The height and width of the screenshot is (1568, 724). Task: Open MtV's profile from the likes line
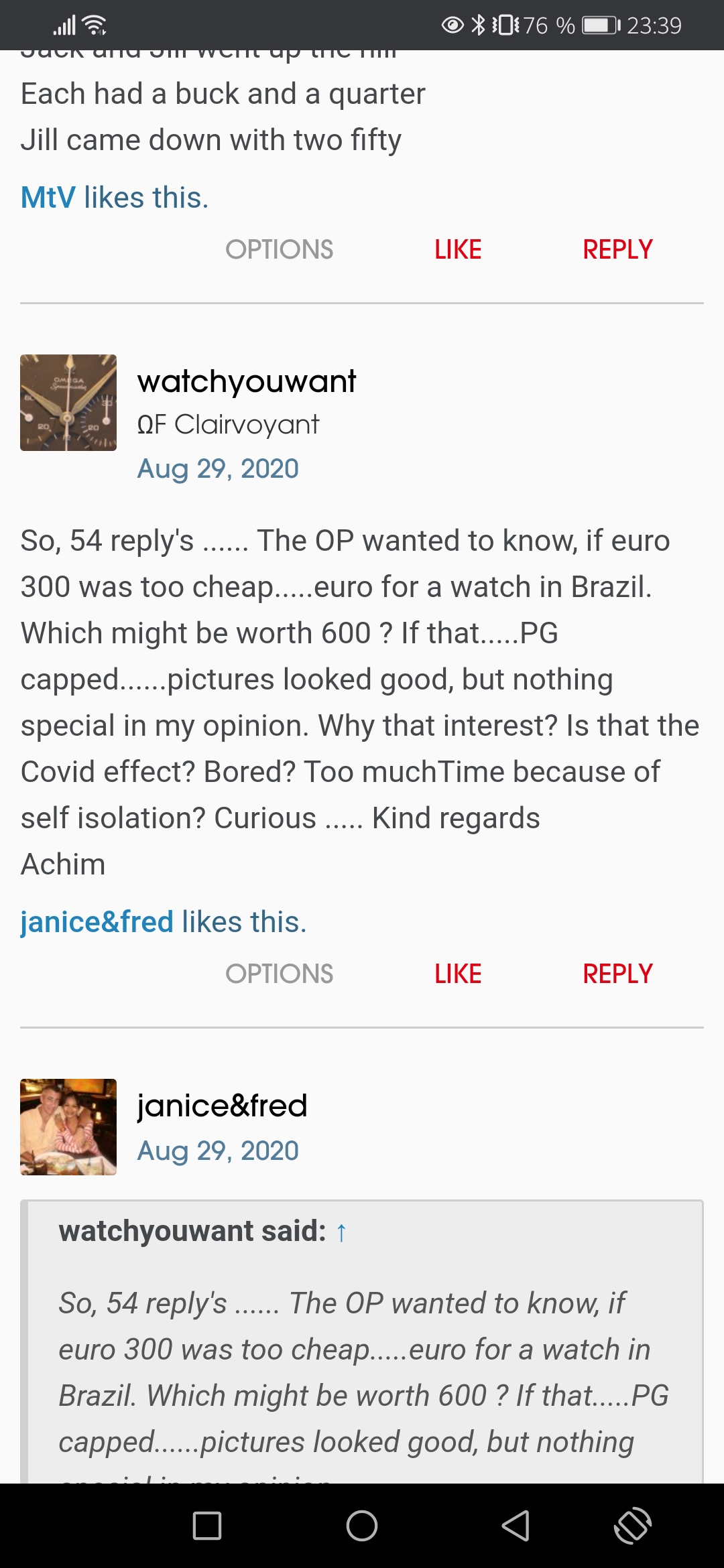48,198
